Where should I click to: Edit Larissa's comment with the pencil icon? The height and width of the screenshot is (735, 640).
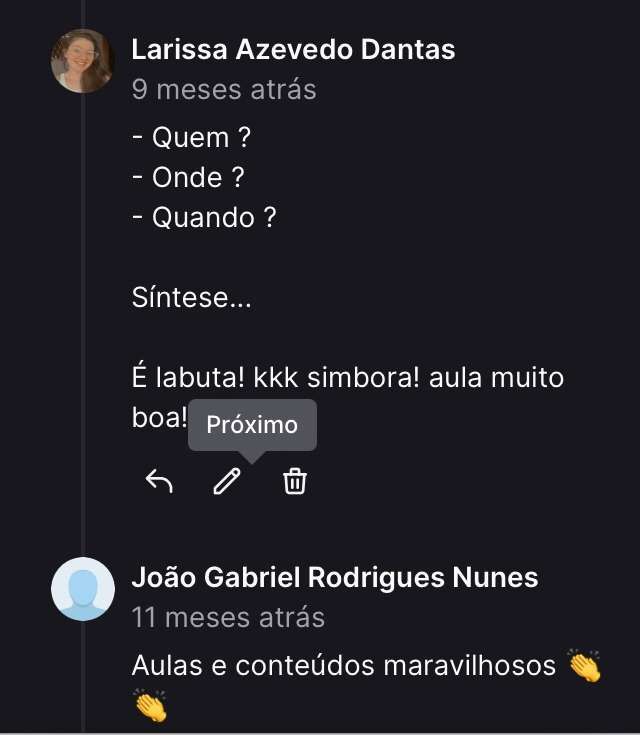coord(227,482)
